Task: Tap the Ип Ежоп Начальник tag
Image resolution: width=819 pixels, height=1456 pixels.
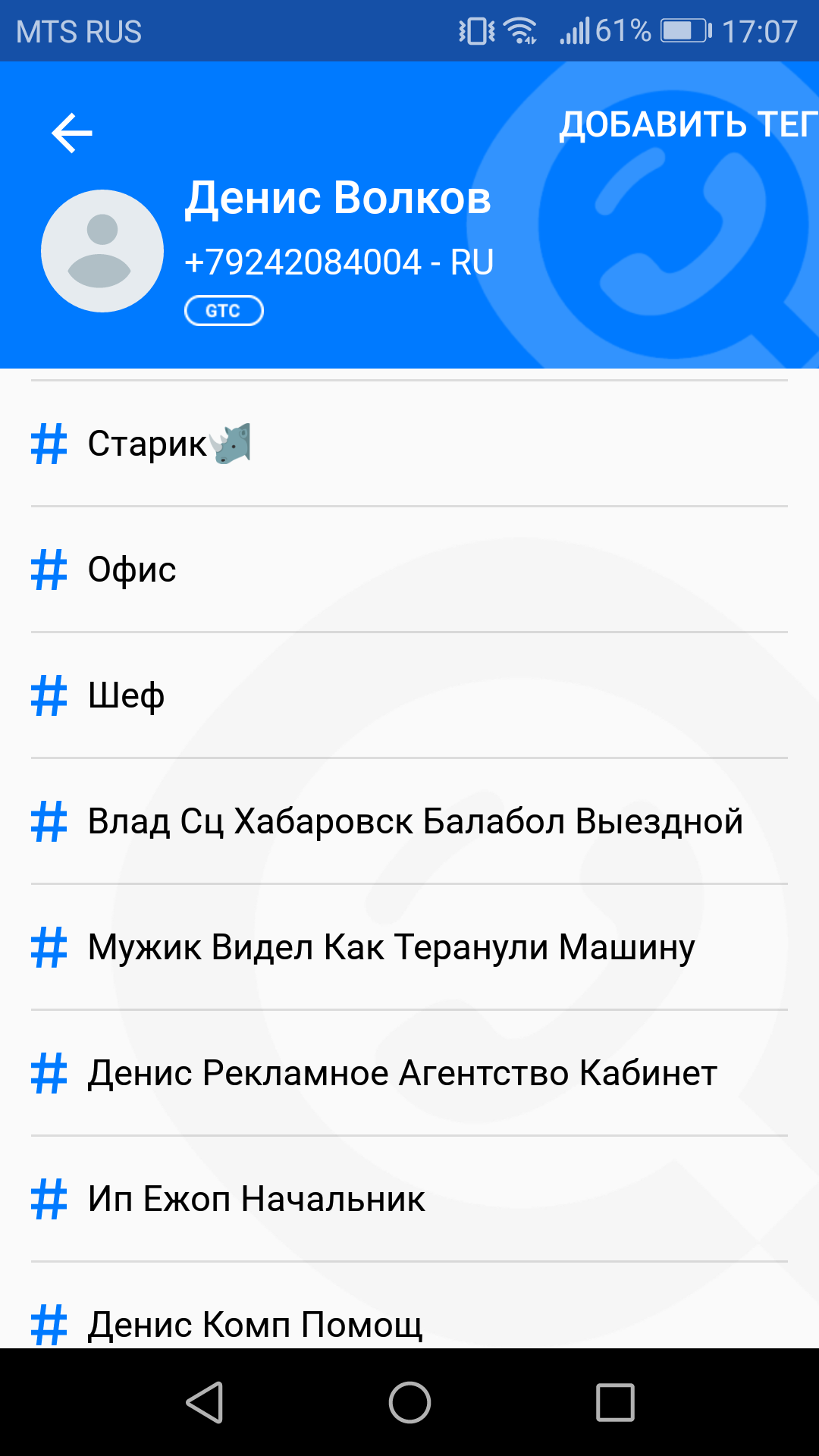Action: click(256, 1199)
